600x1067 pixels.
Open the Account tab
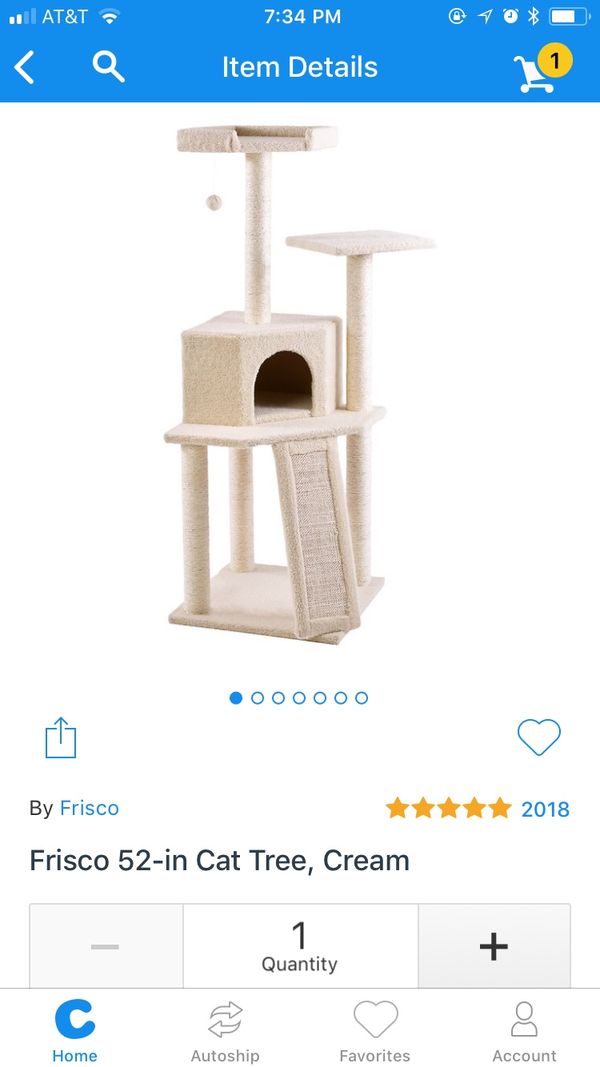tap(524, 1030)
